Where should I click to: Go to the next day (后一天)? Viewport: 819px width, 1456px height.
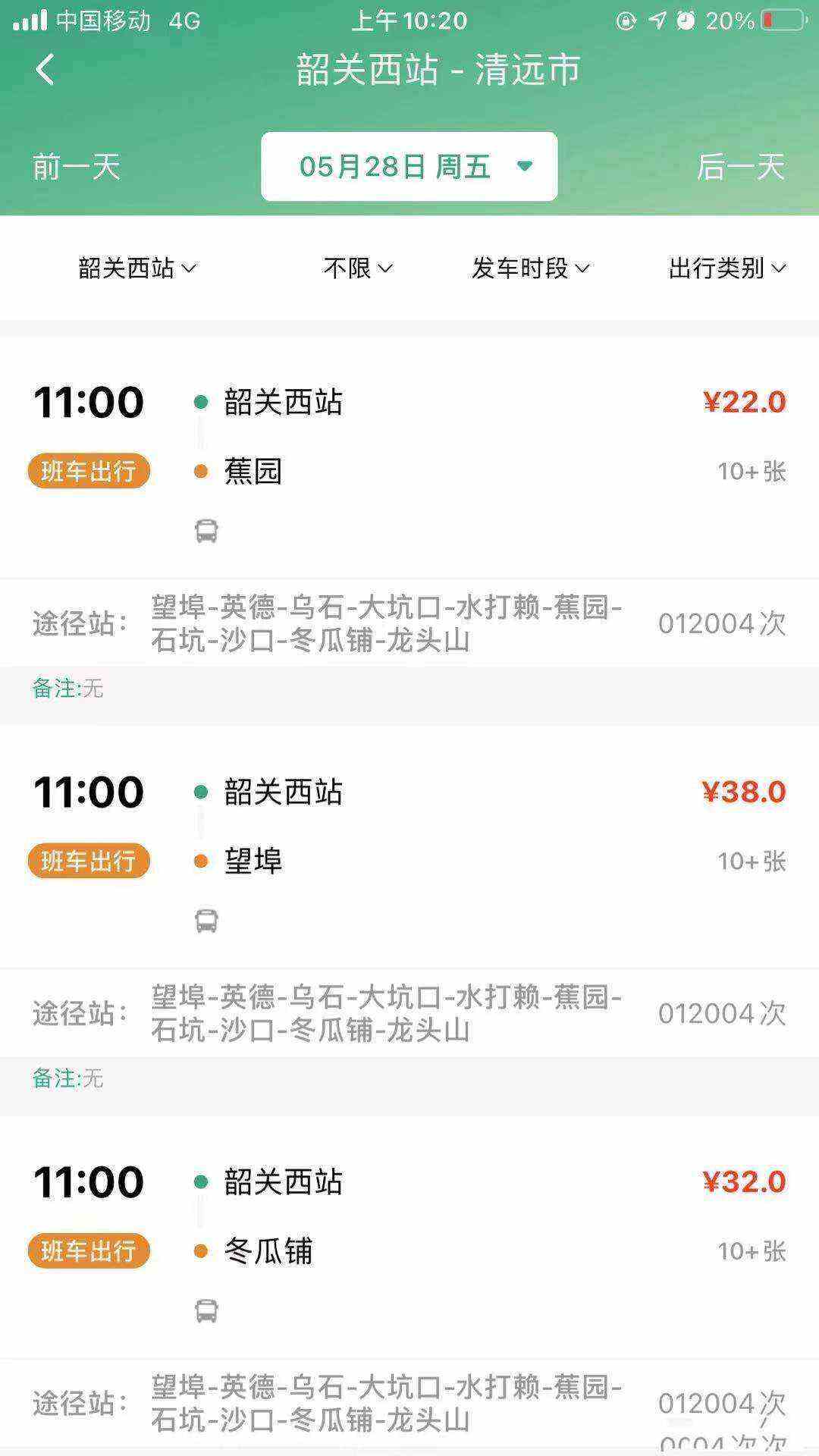pyautogui.click(x=740, y=167)
